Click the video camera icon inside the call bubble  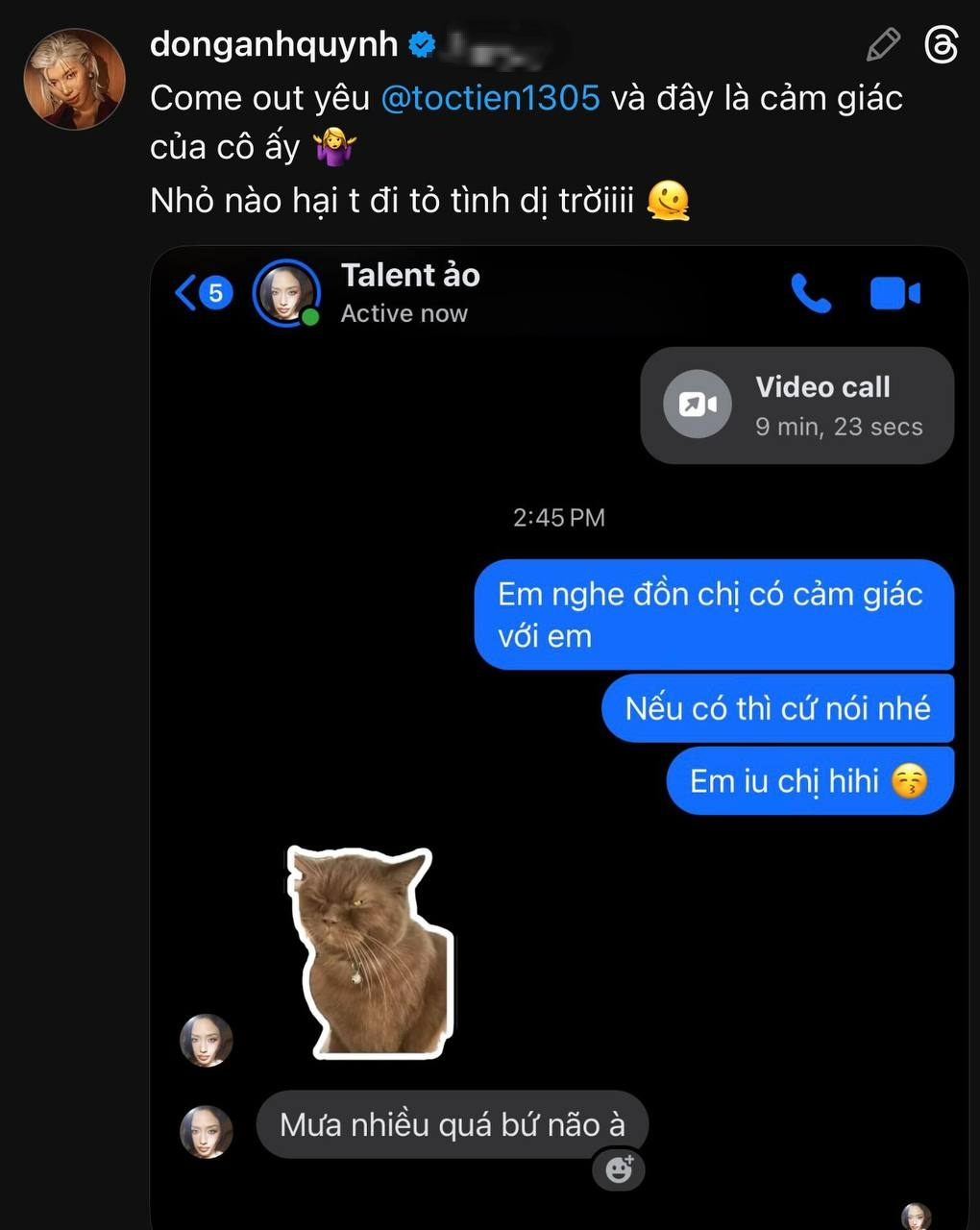click(697, 405)
